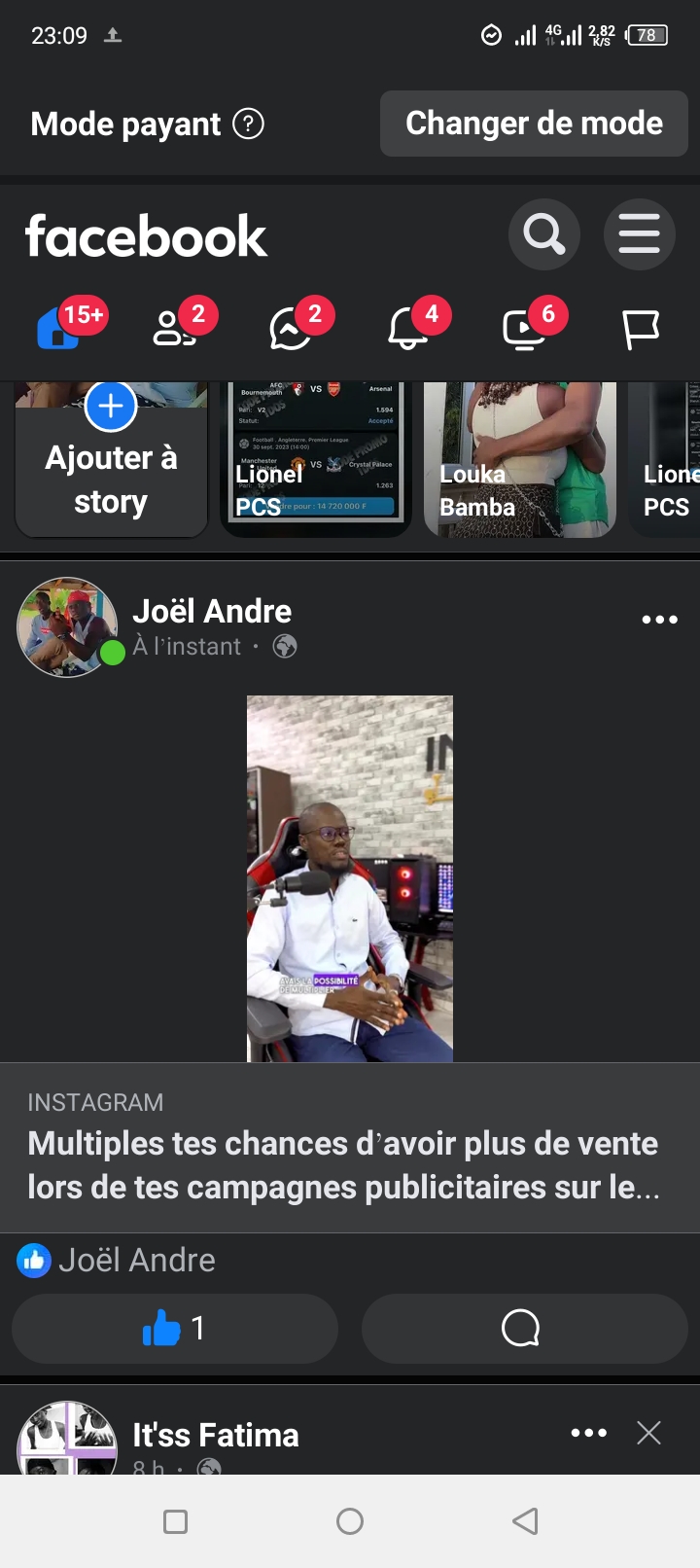Open the Messenger tab

pos(292,328)
